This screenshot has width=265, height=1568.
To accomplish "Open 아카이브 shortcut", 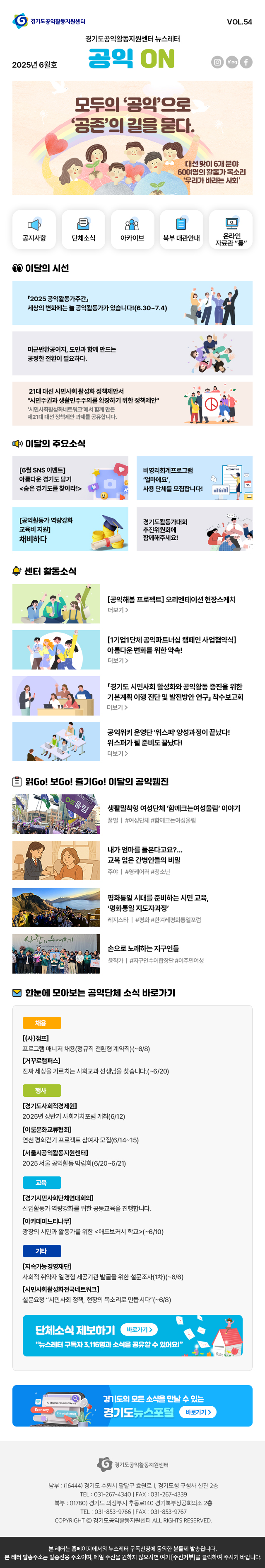I will 132,229.
